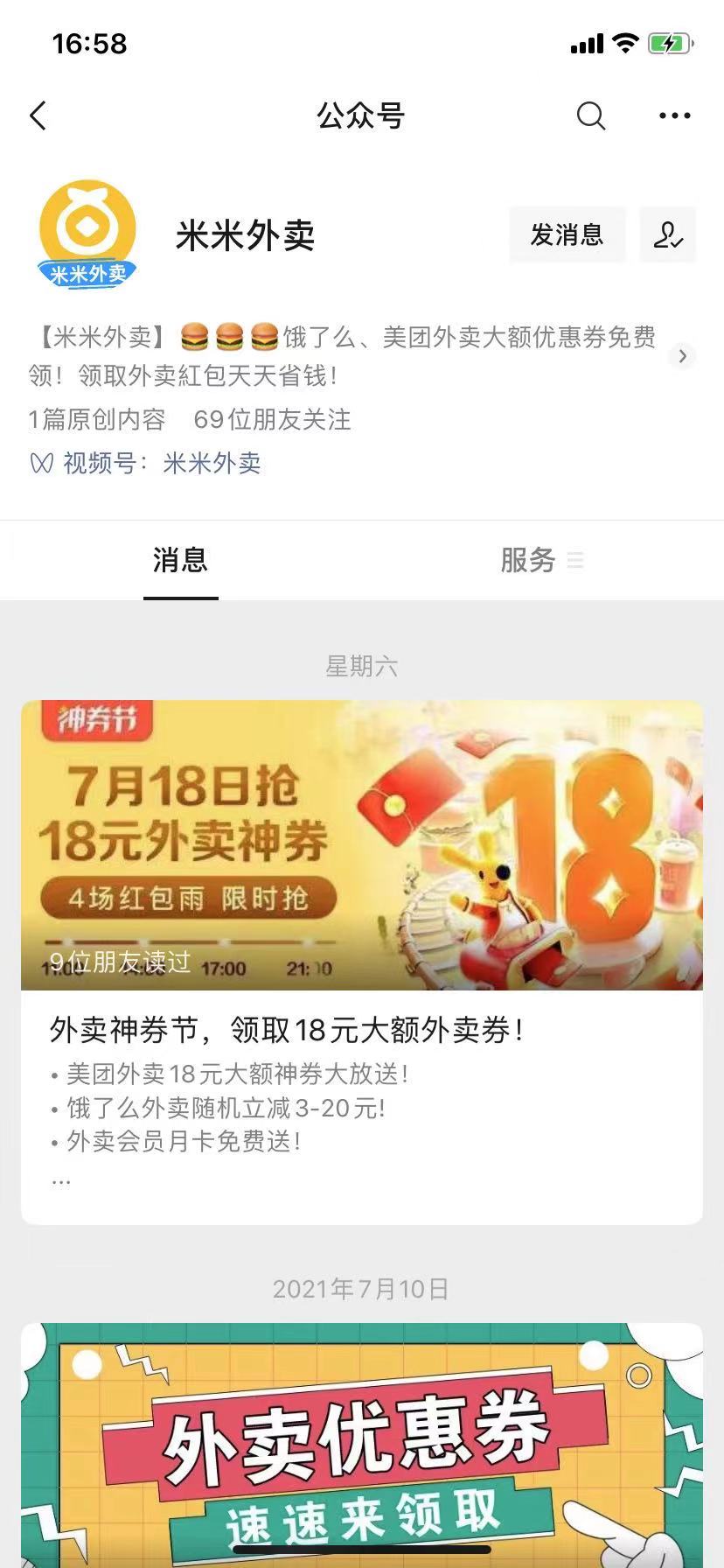The height and width of the screenshot is (1568, 724).
Task: Go back using the top-left arrow
Action: pos(38,115)
